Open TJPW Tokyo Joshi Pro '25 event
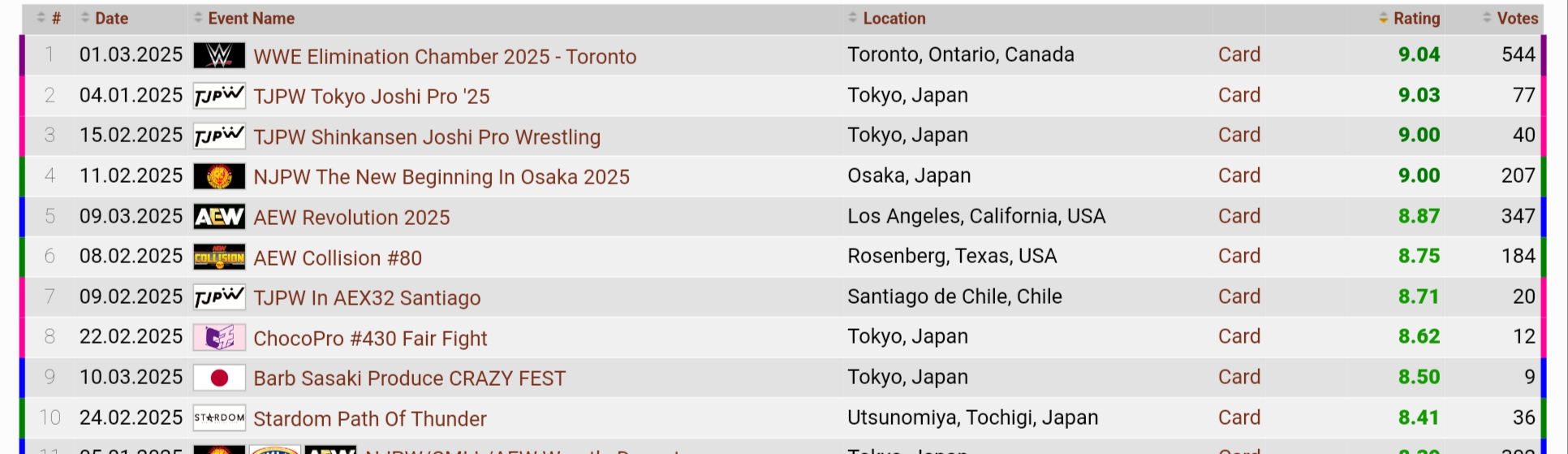 [371, 97]
